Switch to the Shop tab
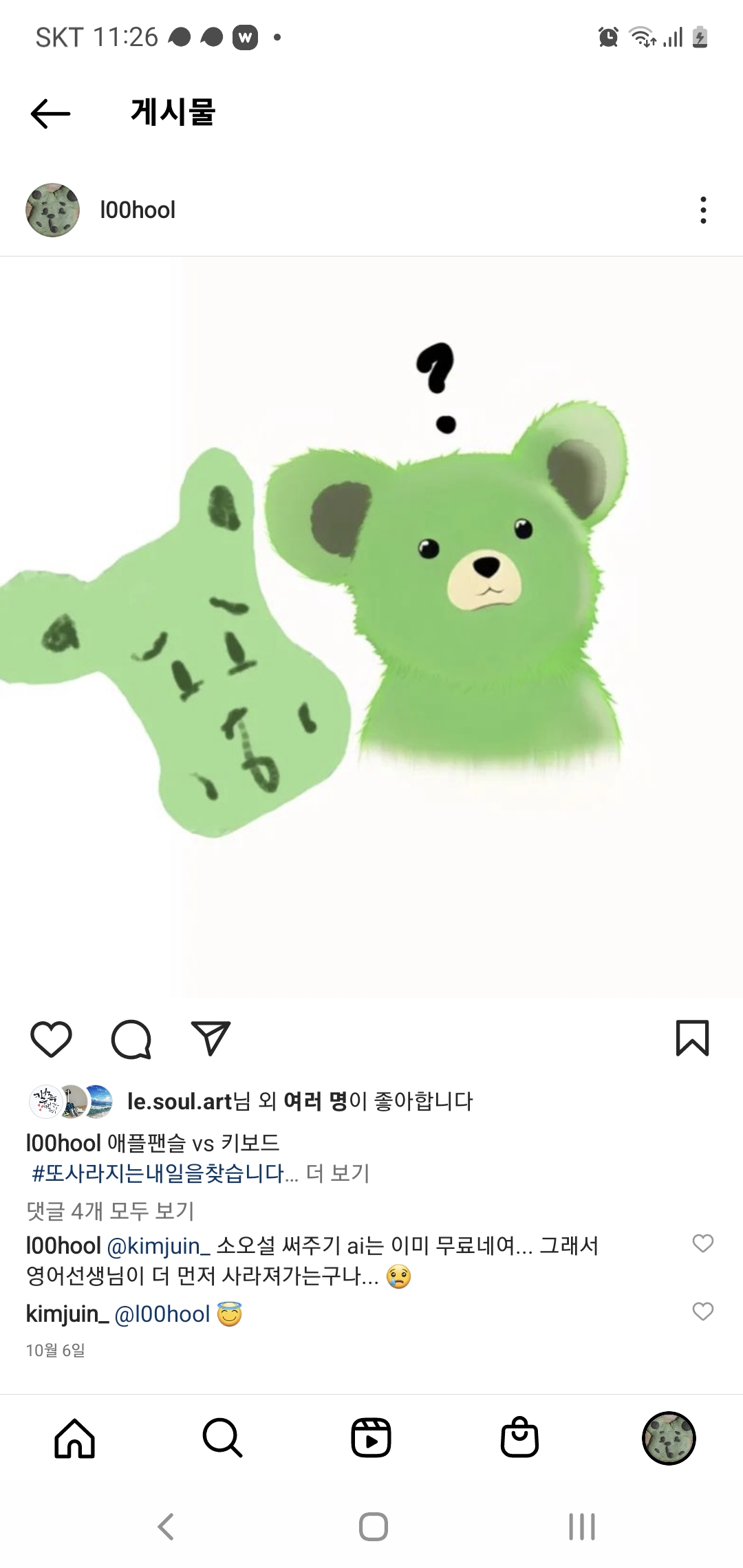743x1568 pixels. tap(519, 1438)
